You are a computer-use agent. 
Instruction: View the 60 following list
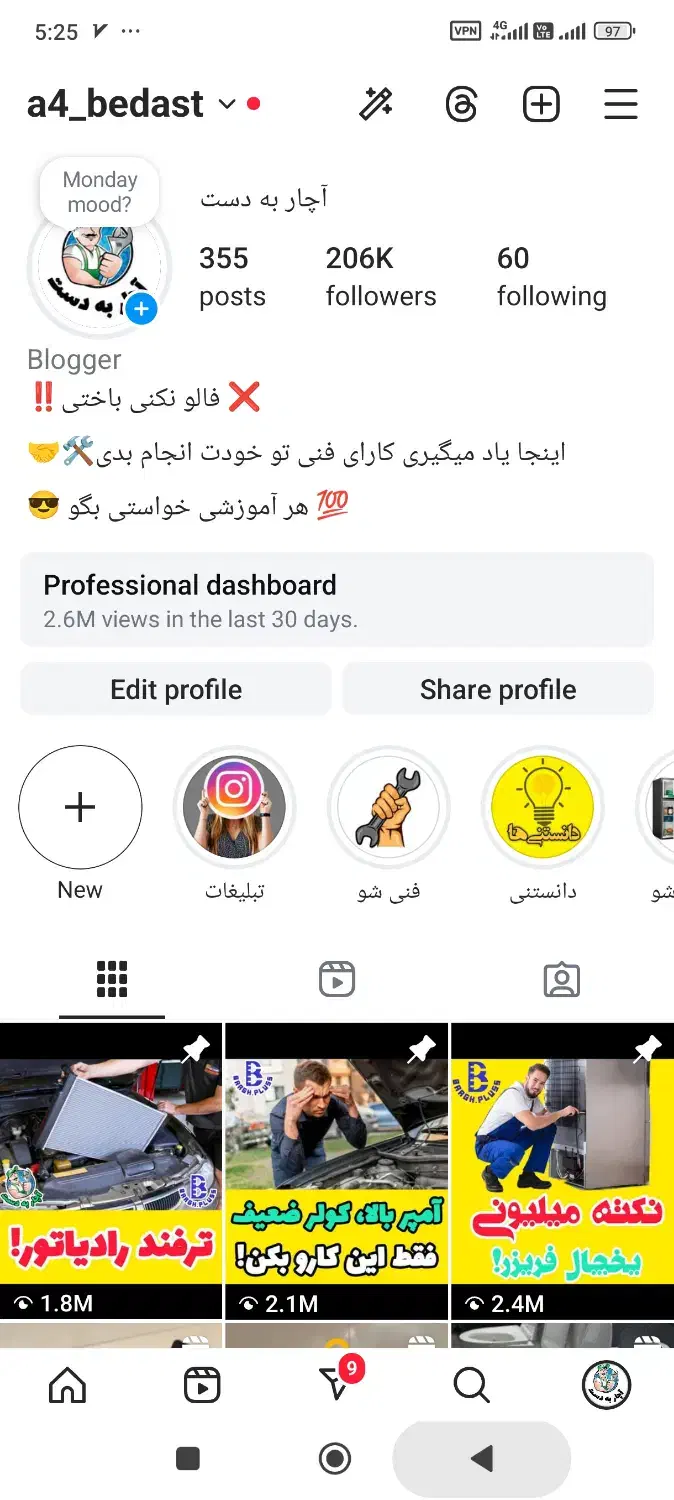[551, 276]
